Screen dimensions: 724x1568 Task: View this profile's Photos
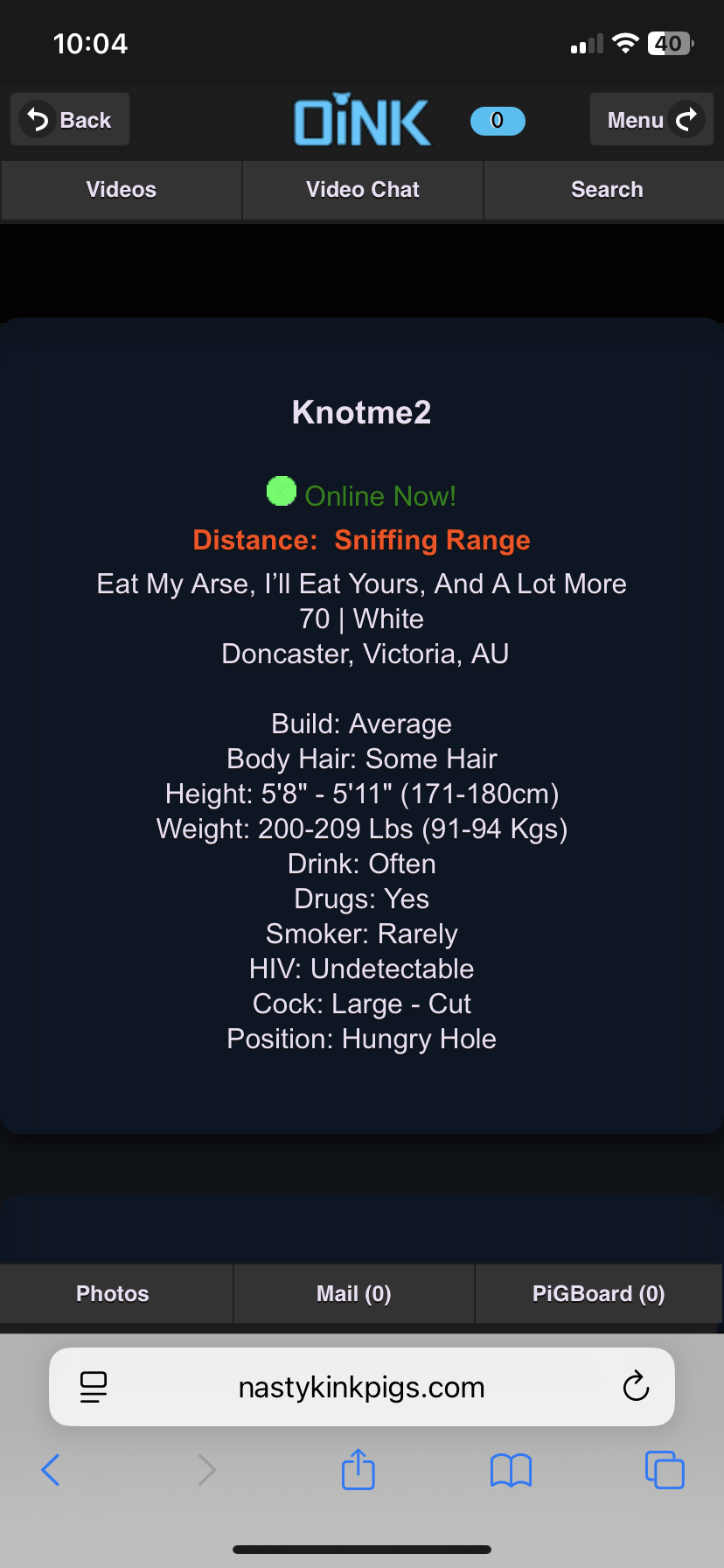[x=113, y=1293]
